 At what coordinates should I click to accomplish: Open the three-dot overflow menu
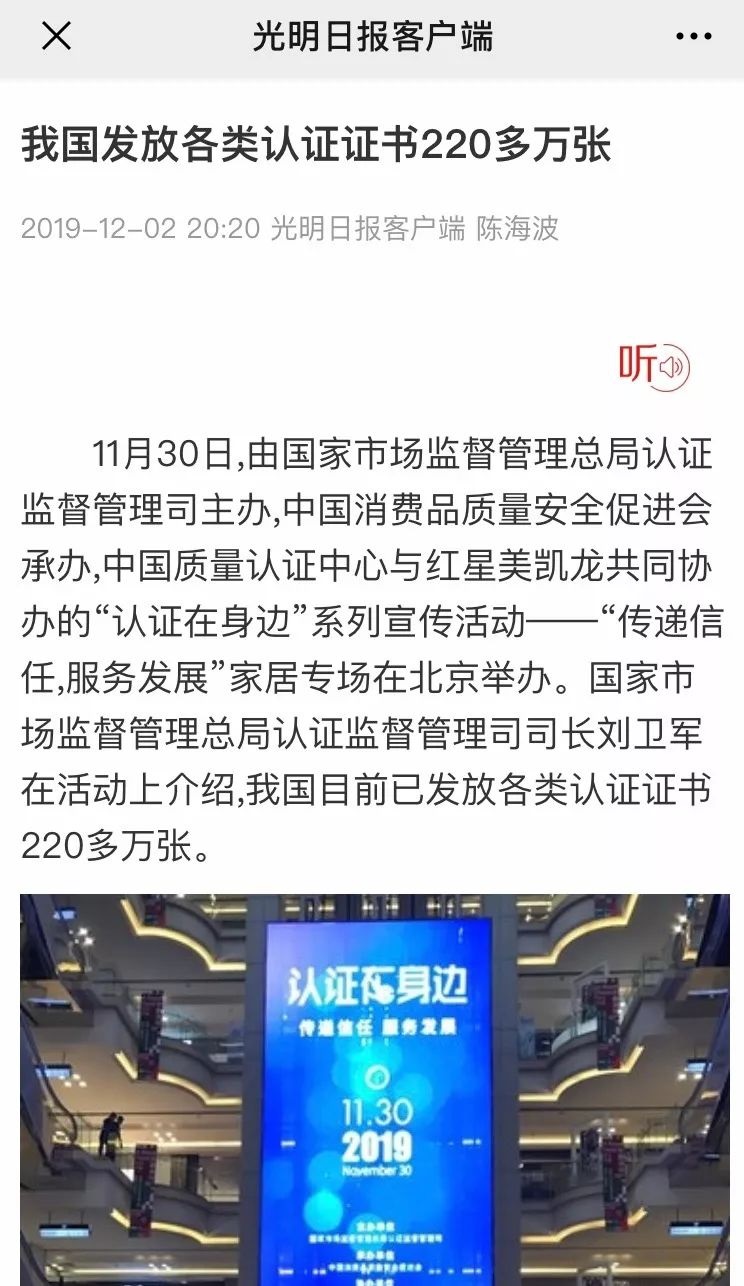(693, 37)
